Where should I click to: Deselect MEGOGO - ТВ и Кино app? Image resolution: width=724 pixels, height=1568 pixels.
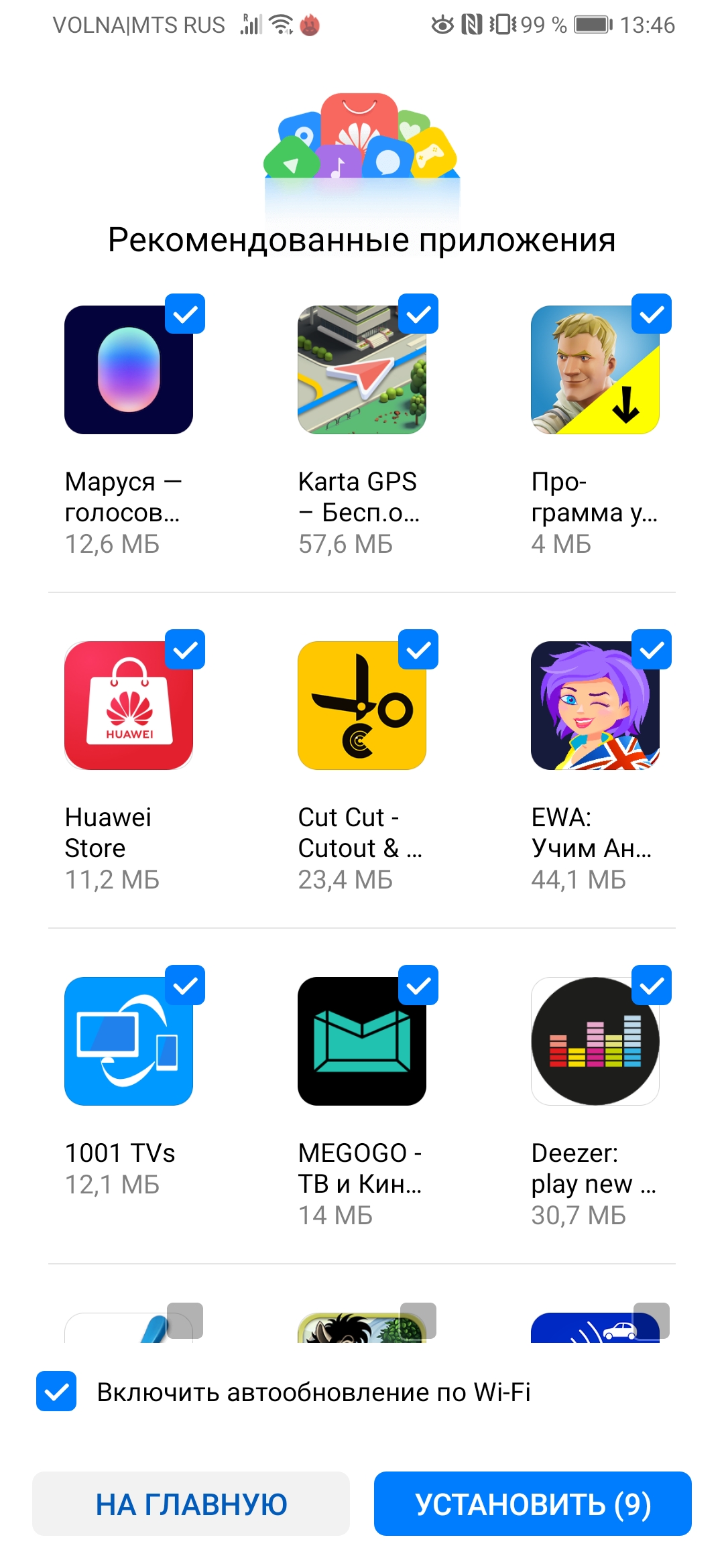(418, 985)
